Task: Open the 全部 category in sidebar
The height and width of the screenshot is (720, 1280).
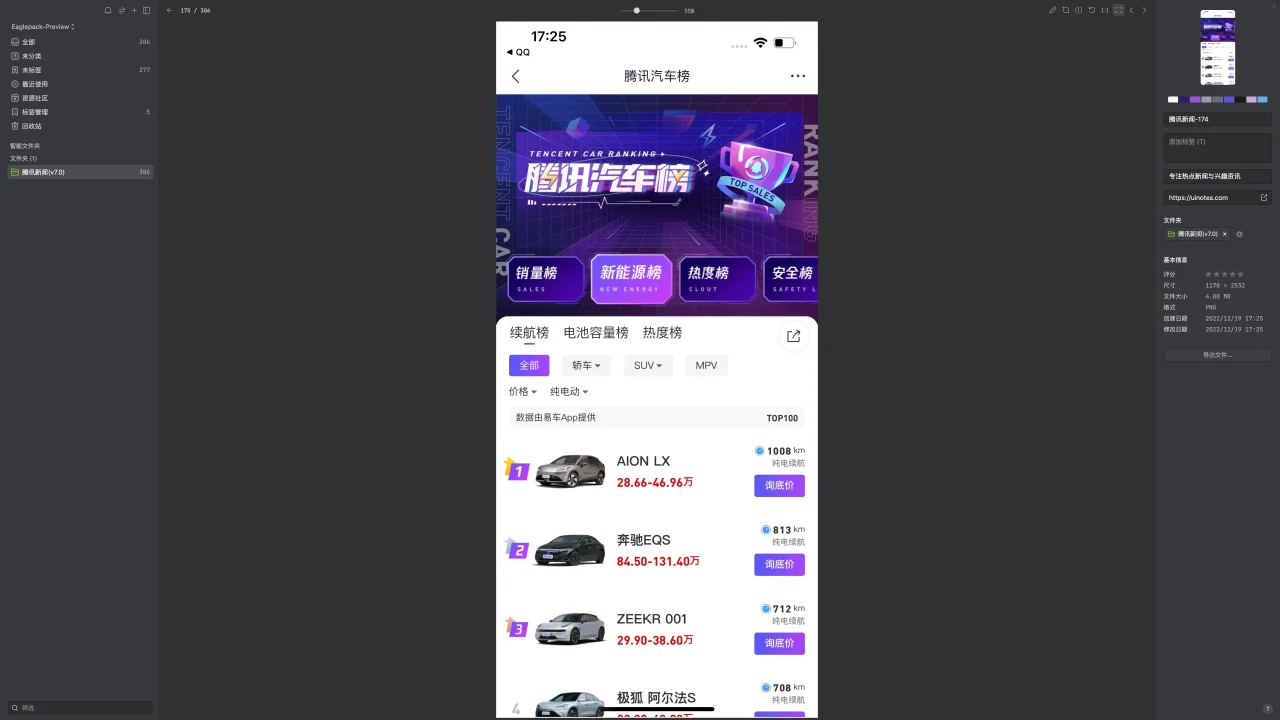Action: 28,42
